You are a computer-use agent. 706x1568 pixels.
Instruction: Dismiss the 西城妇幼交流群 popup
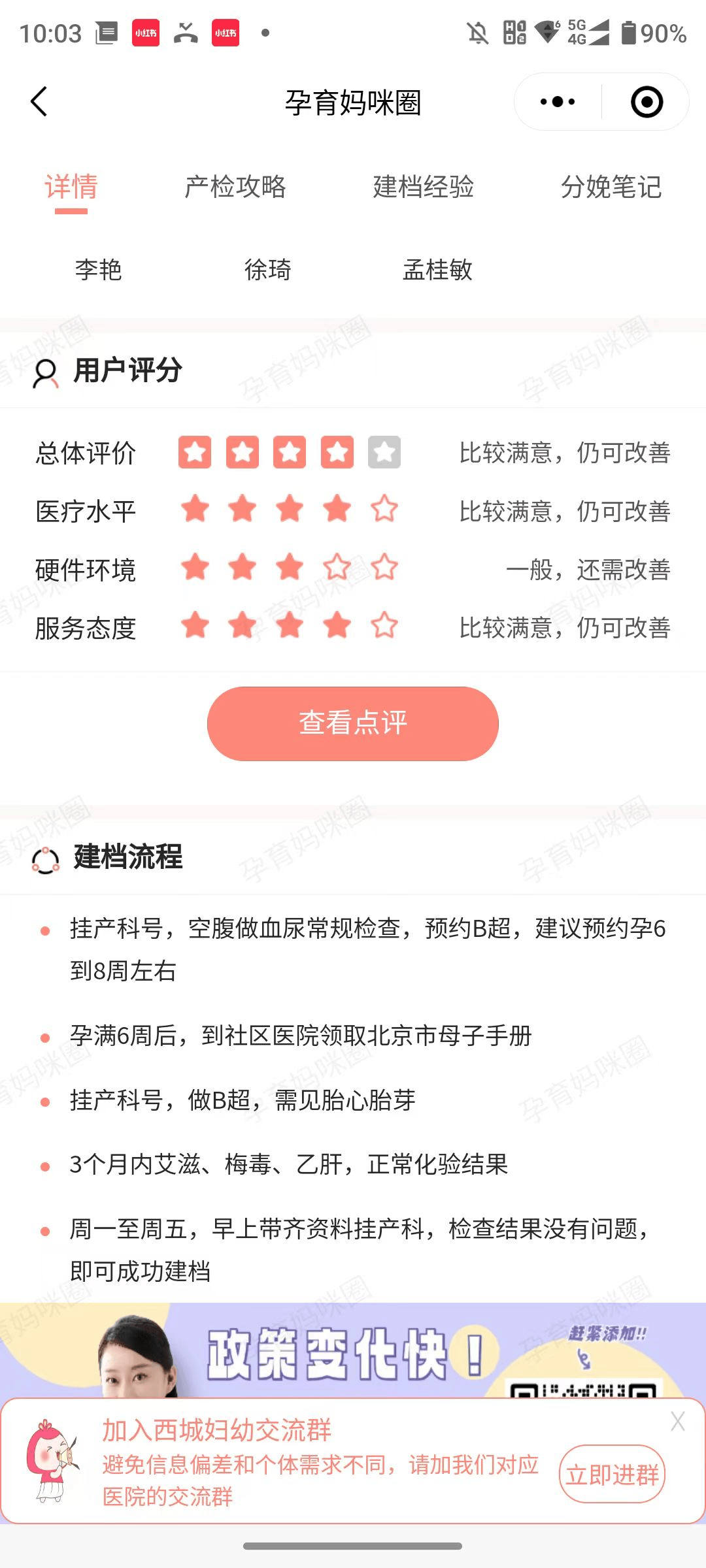(678, 1421)
